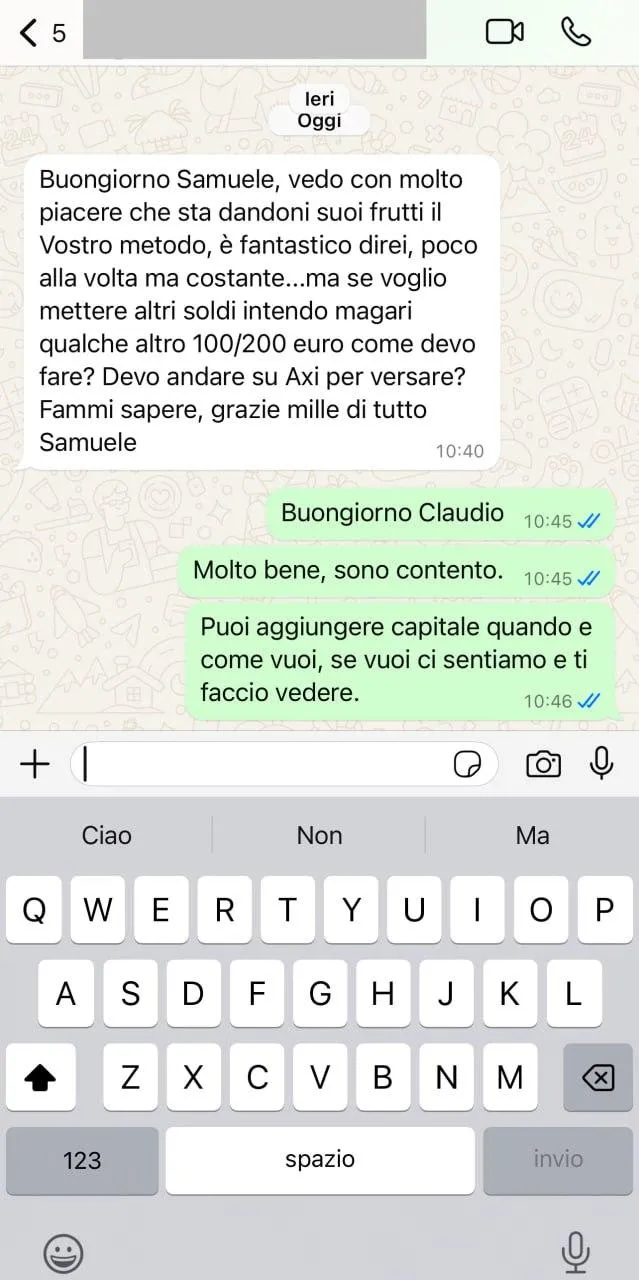Screen dimensions: 639x1280
Task: Record a voice message
Action: click(601, 764)
